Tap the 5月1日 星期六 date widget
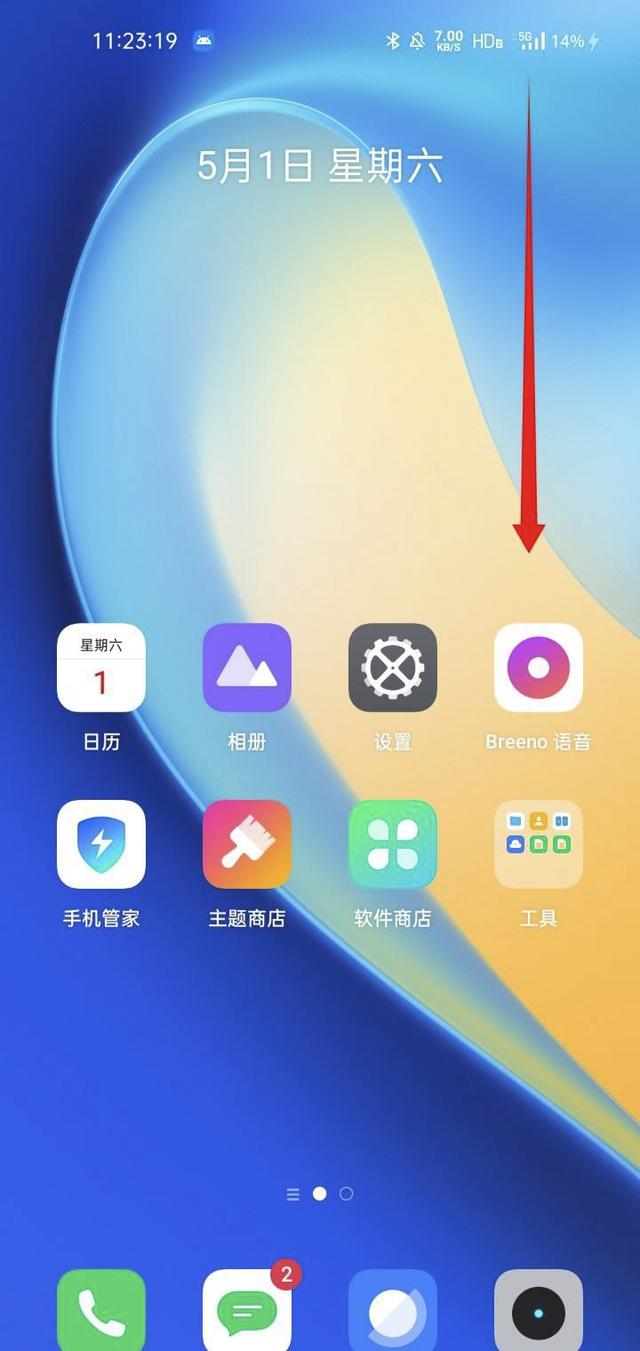The width and height of the screenshot is (640, 1351). (x=319, y=166)
